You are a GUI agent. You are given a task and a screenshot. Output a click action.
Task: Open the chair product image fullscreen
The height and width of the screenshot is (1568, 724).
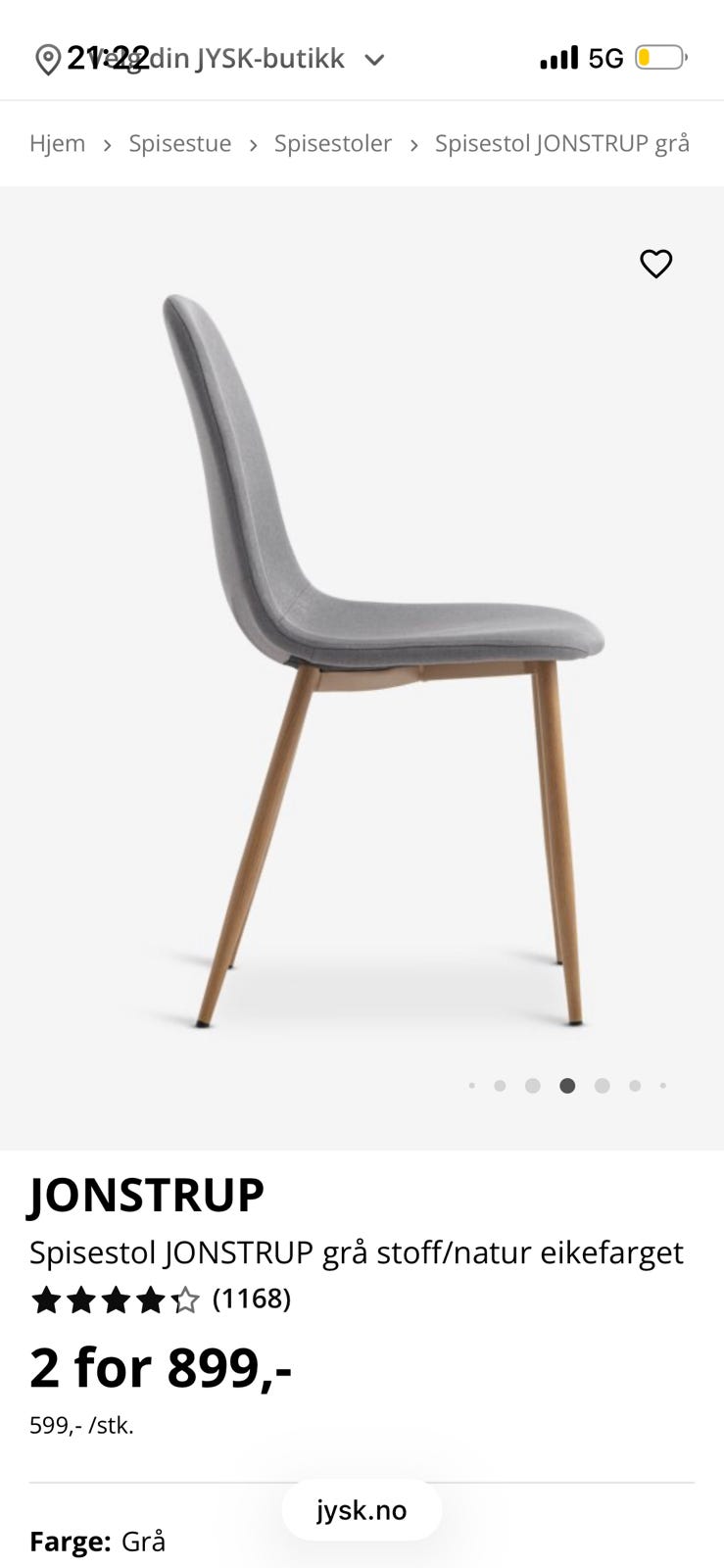pos(362,667)
